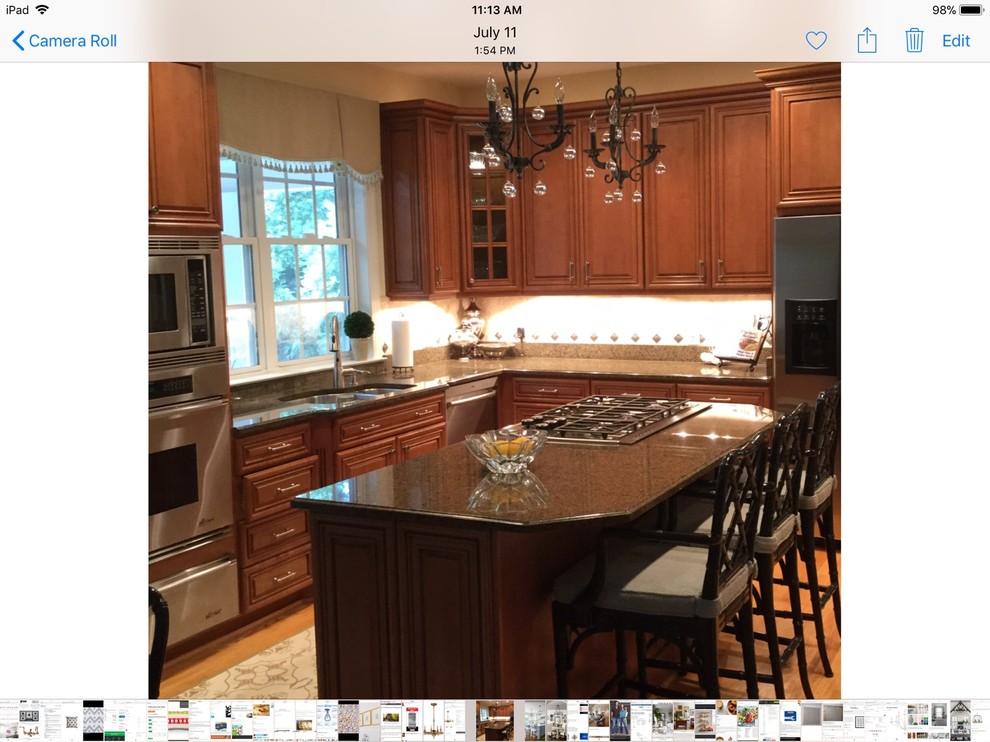Select the blue zigzag pattern thumbnail in the filmstrip

coord(93,720)
